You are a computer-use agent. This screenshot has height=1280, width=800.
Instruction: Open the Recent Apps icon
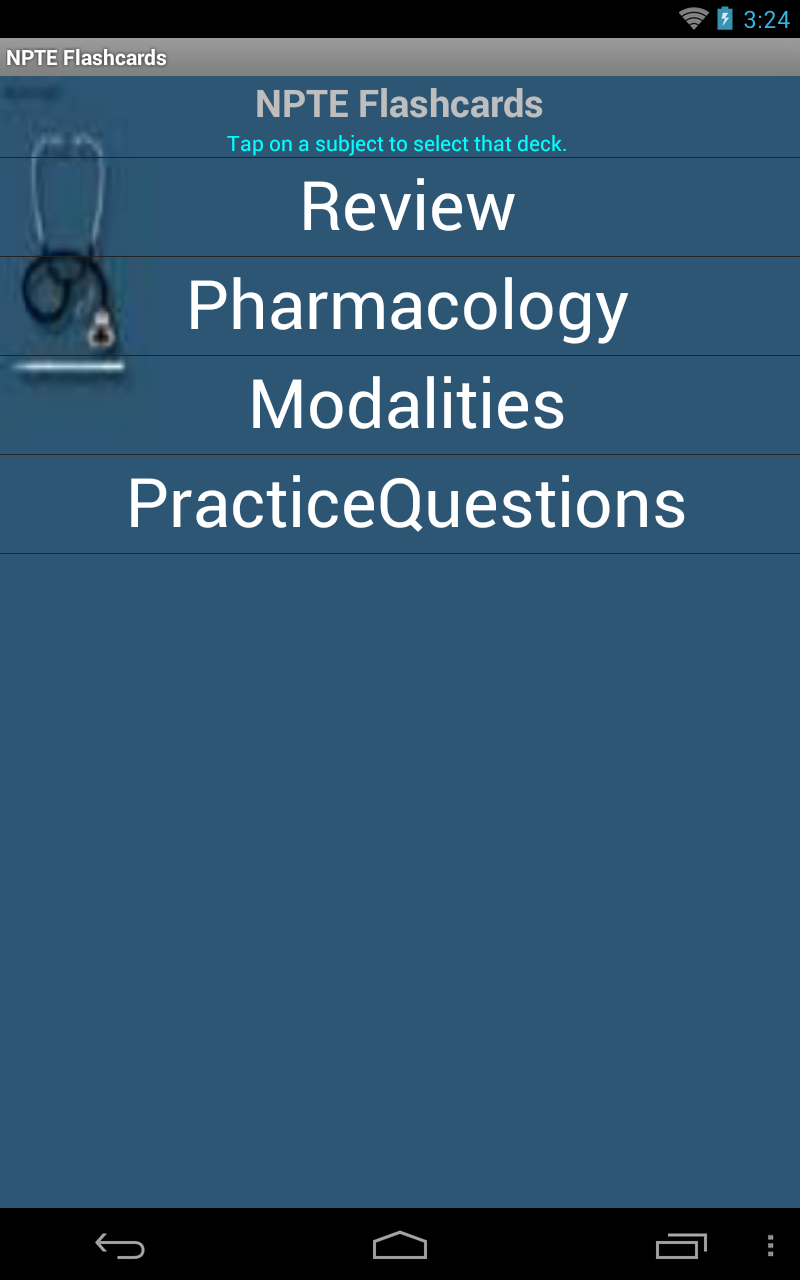coord(683,1246)
